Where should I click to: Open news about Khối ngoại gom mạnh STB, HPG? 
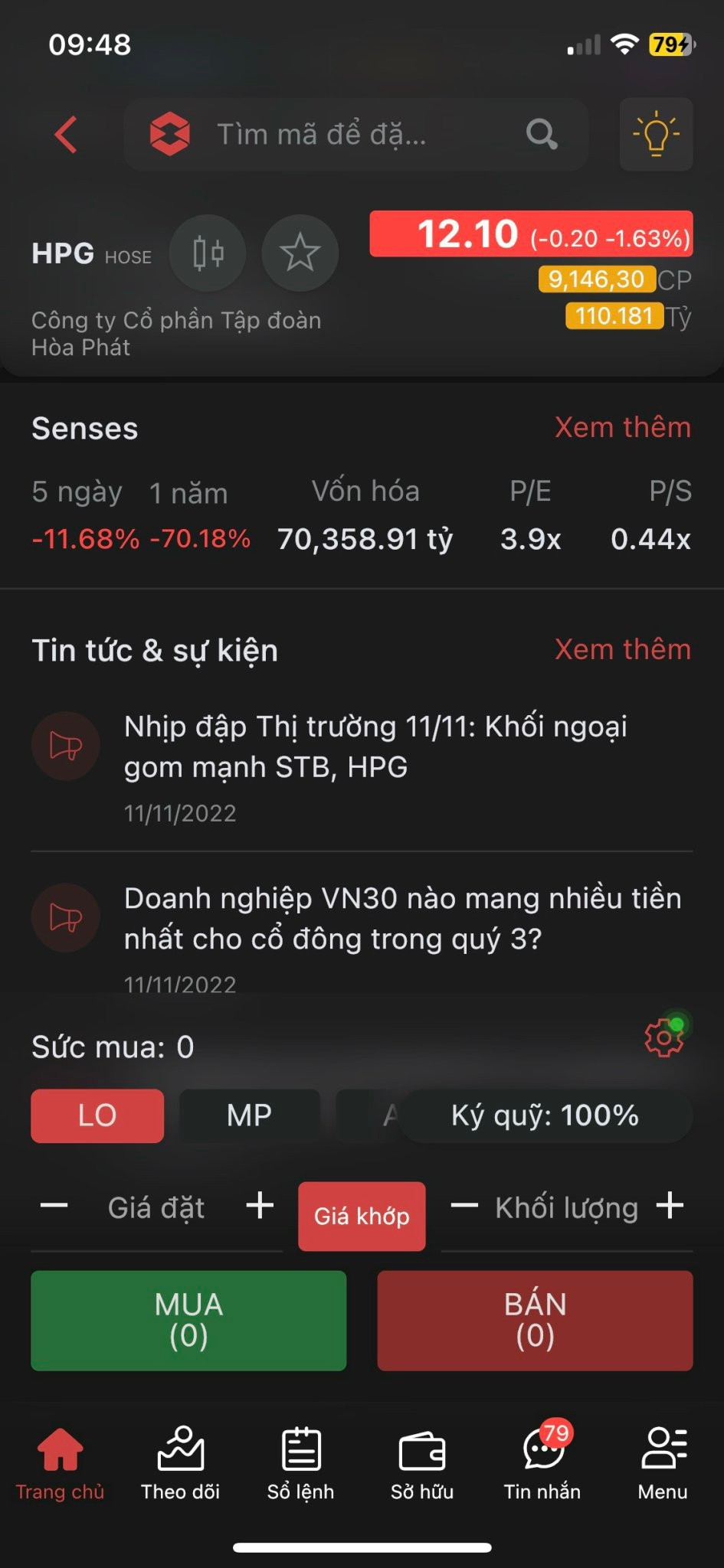tap(375, 746)
